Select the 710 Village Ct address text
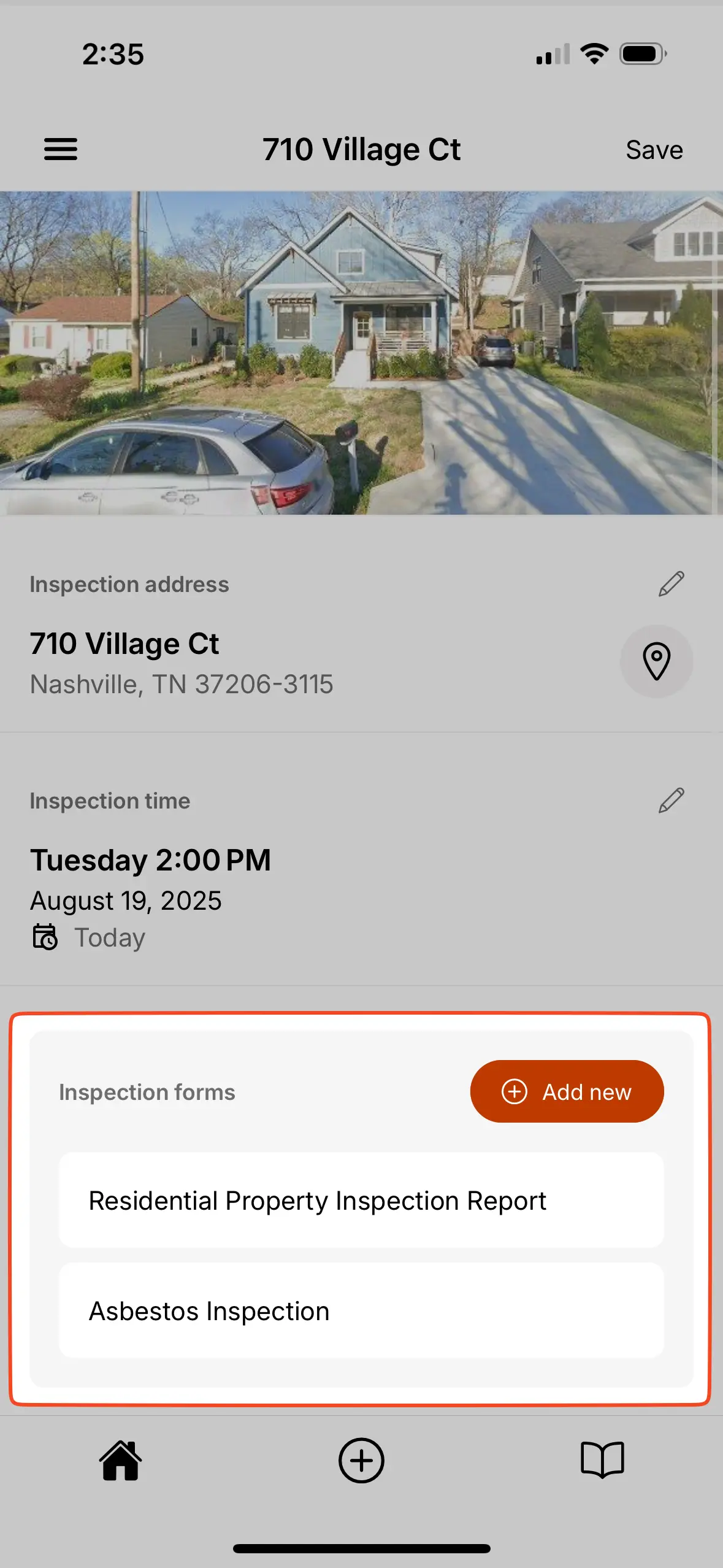The width and height of the screenshot is (723, 1568). pos(125,644)
